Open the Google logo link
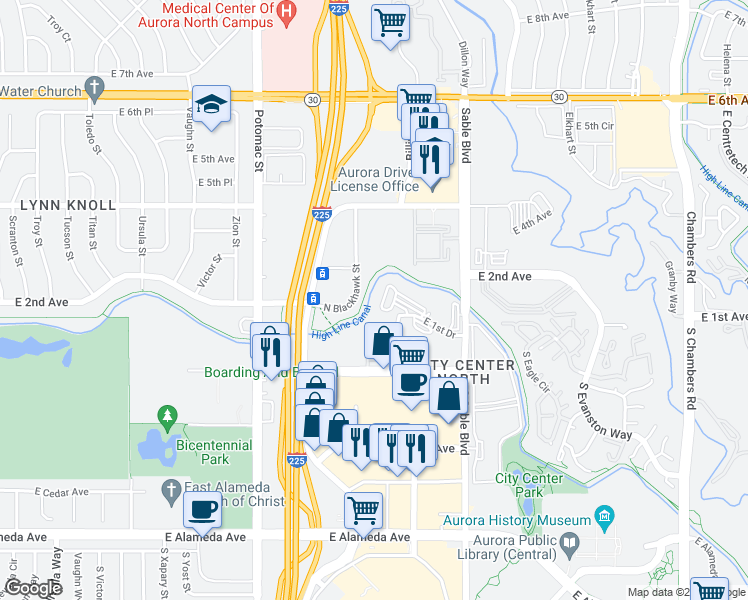The width and height of the screenshot is (748, 600). 32,588
